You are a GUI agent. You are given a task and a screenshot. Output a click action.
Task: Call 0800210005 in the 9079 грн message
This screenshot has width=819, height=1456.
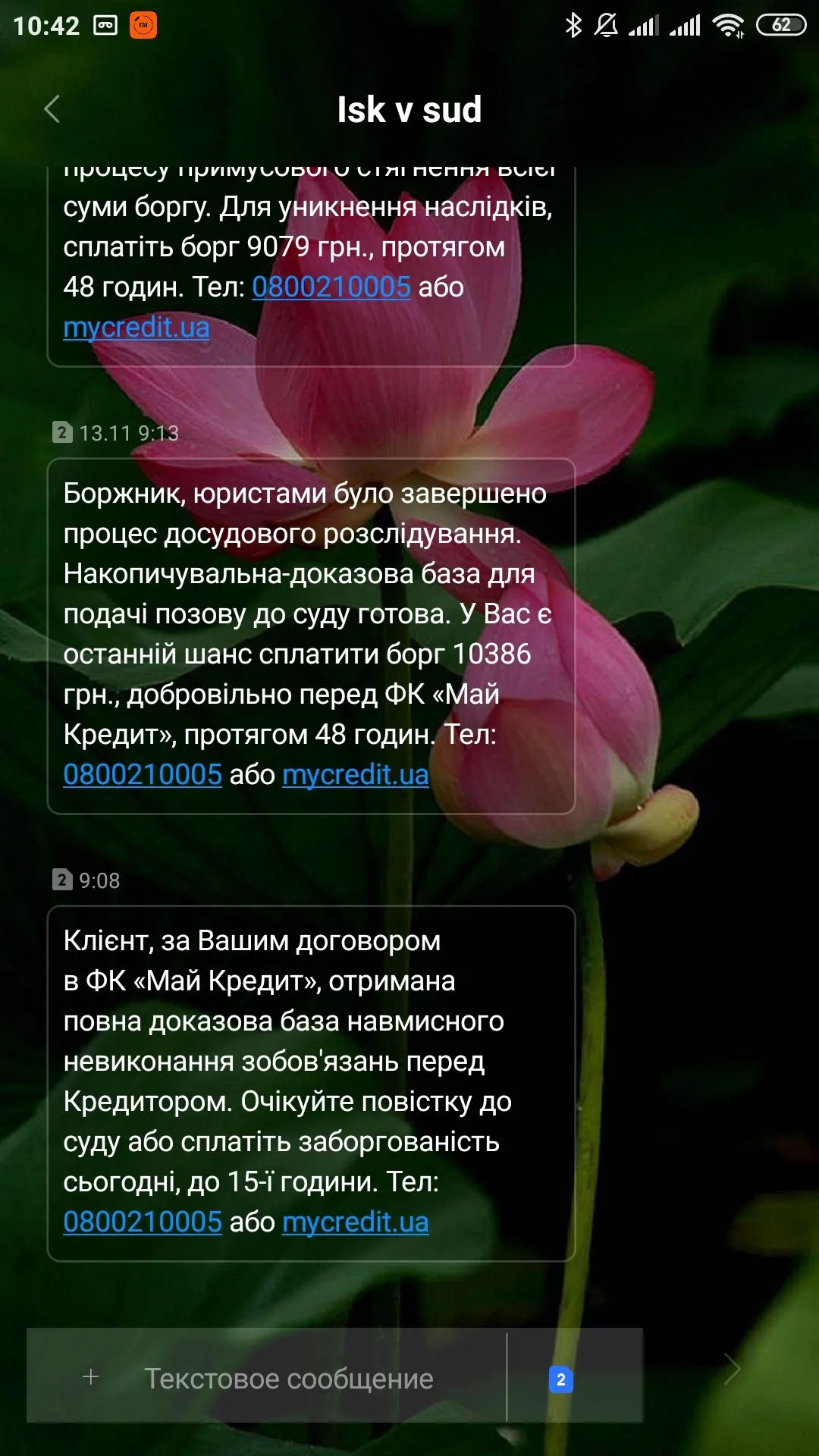[x=331, y=287]
